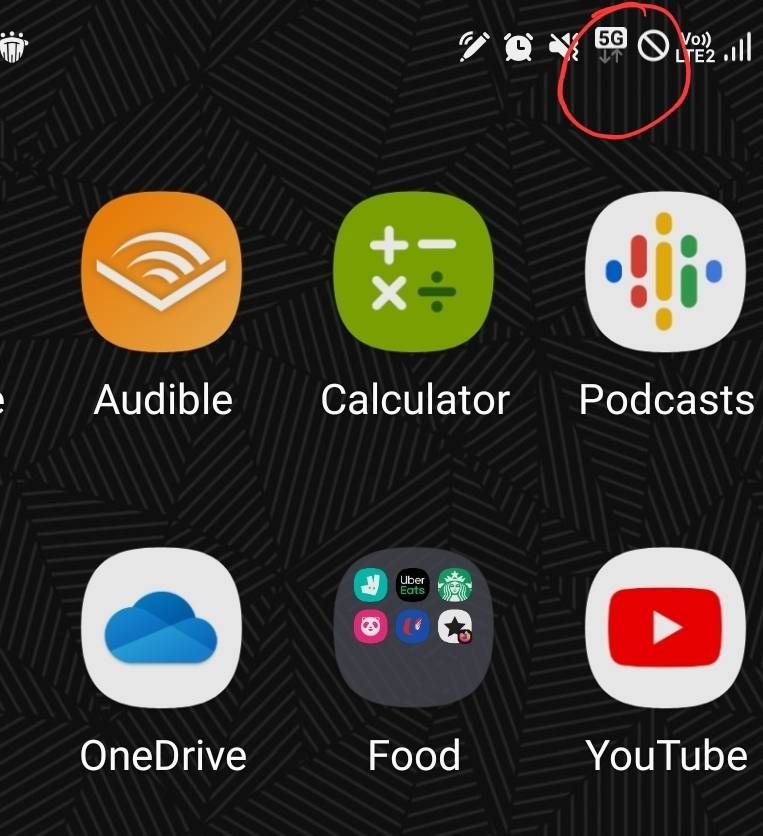Tap the 5G network indicator in the status bar

tap(612, 47)
